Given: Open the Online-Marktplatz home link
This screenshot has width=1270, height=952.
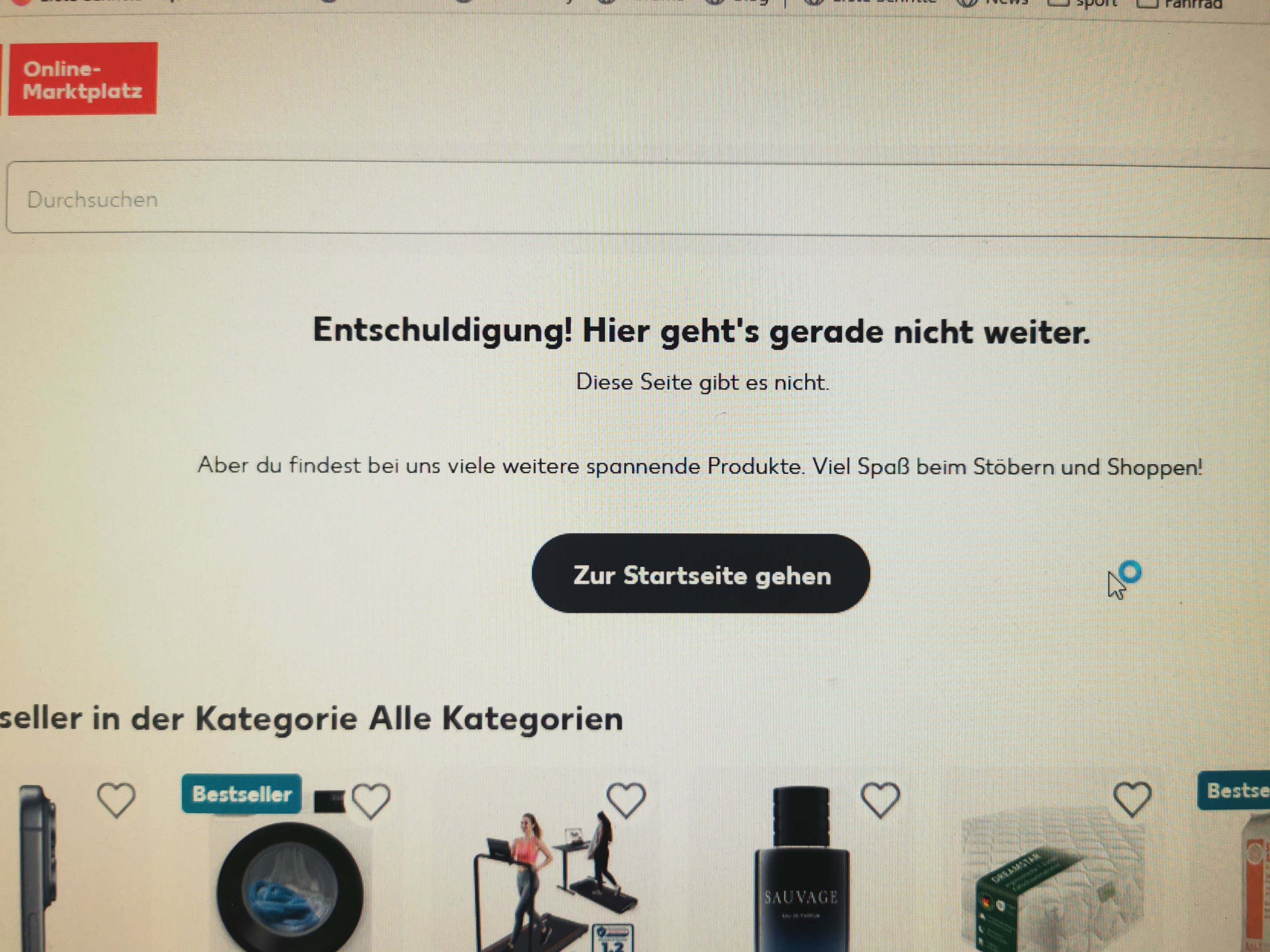Looking at the screenshot, I should [x=83, y=79].
